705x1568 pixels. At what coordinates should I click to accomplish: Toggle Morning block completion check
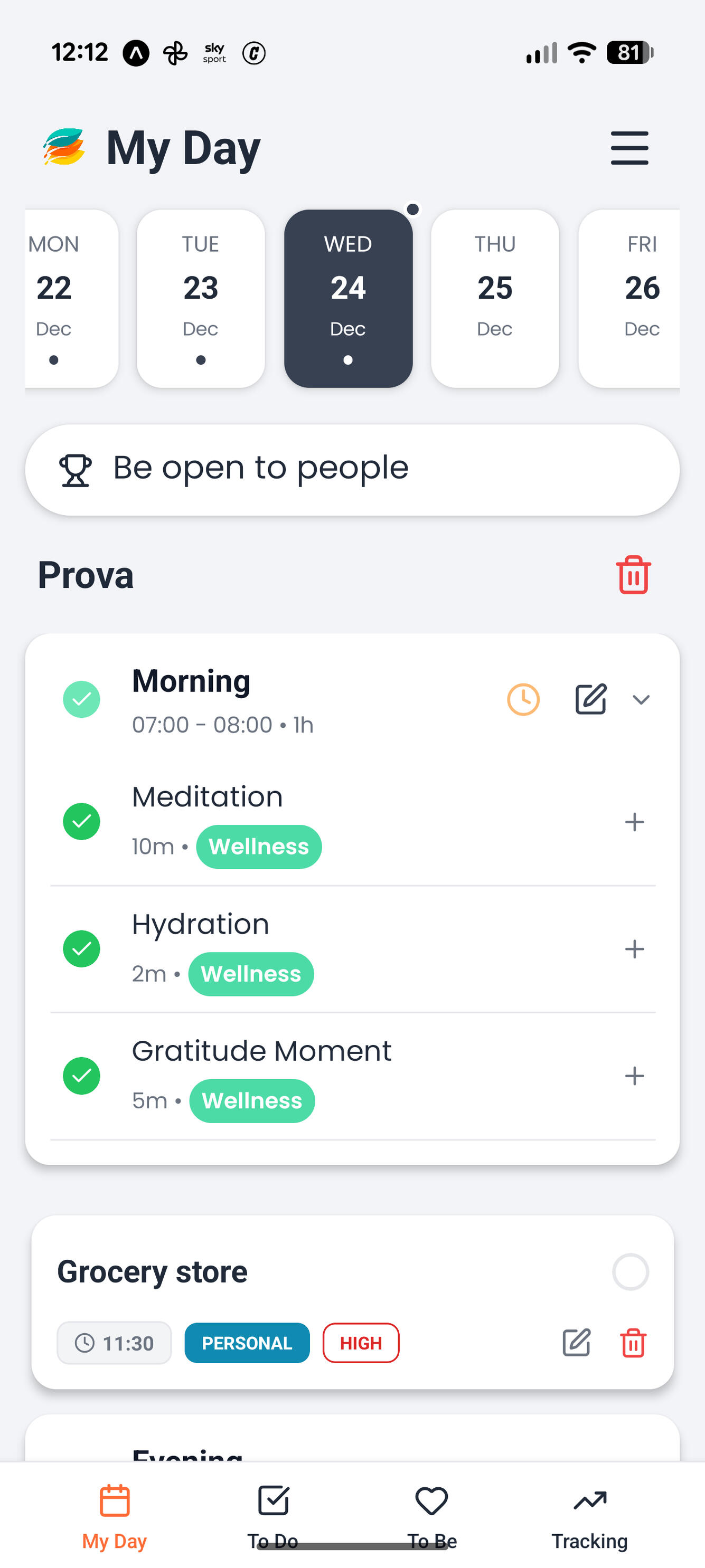[81, 699]
